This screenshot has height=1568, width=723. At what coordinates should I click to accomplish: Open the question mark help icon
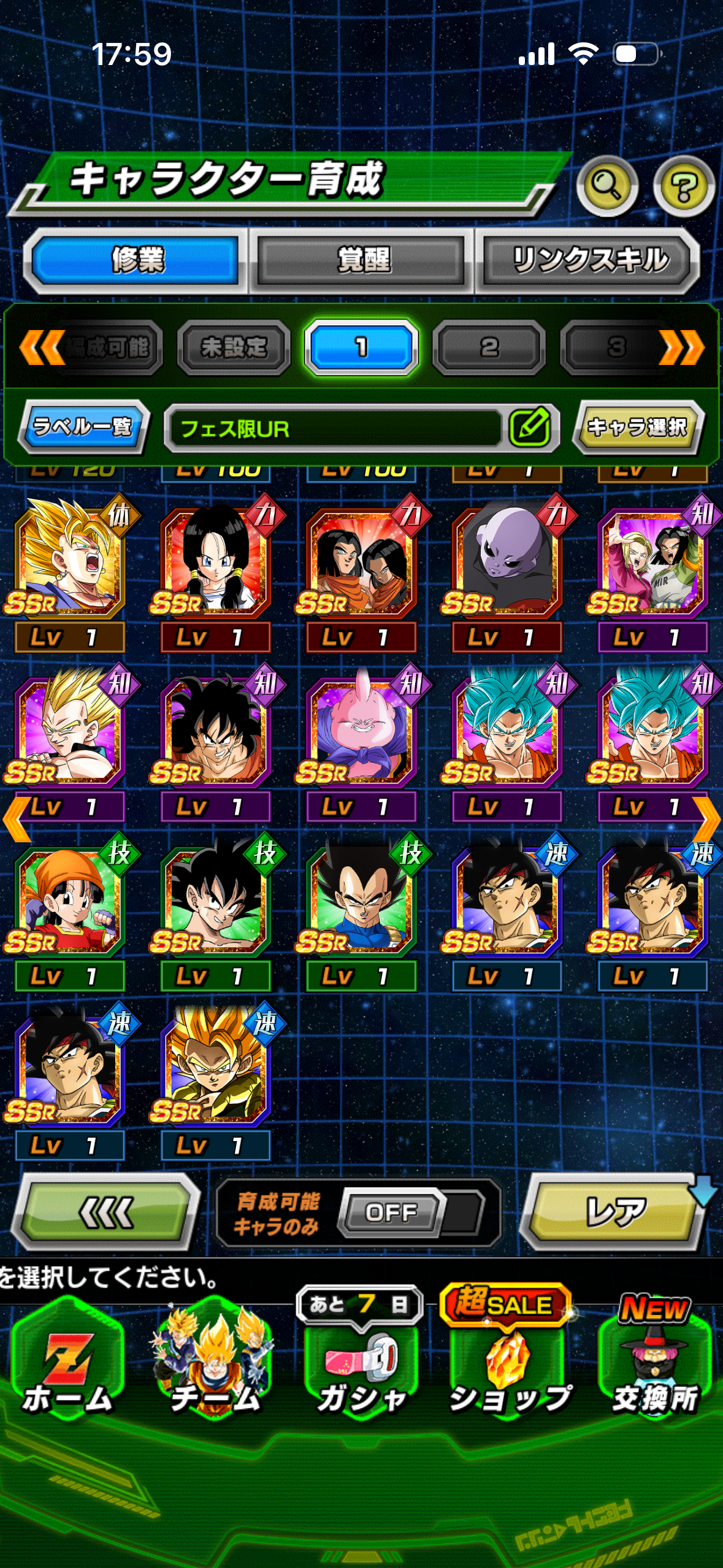coord(683,185)
